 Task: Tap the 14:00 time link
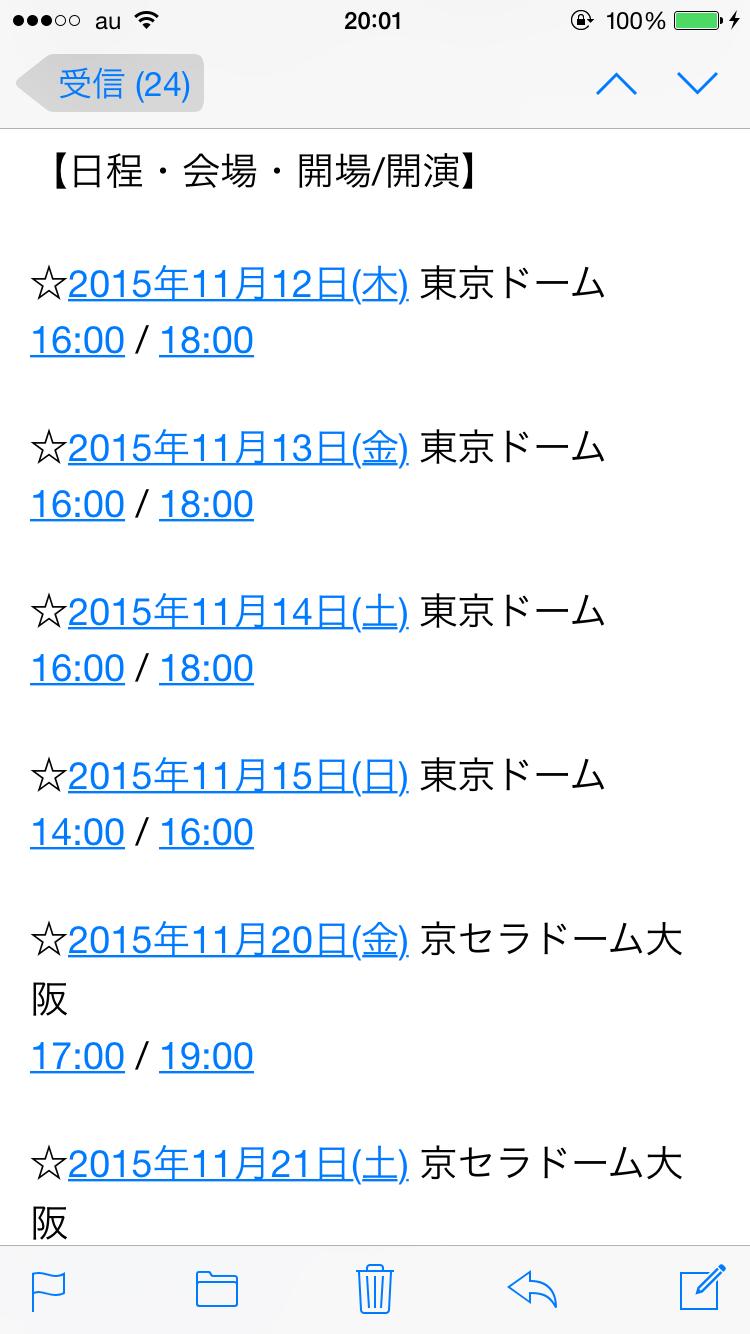[77, 832]
